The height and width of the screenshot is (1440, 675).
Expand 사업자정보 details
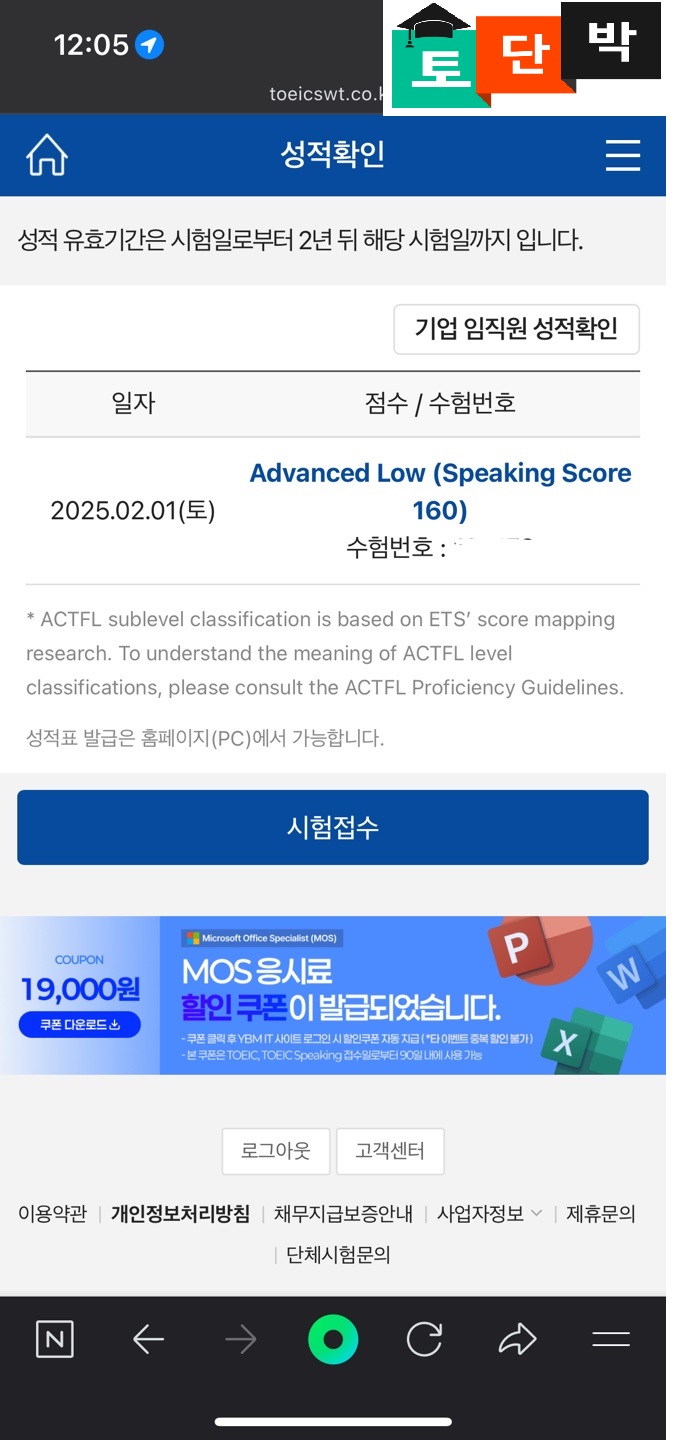[489, 1214]
